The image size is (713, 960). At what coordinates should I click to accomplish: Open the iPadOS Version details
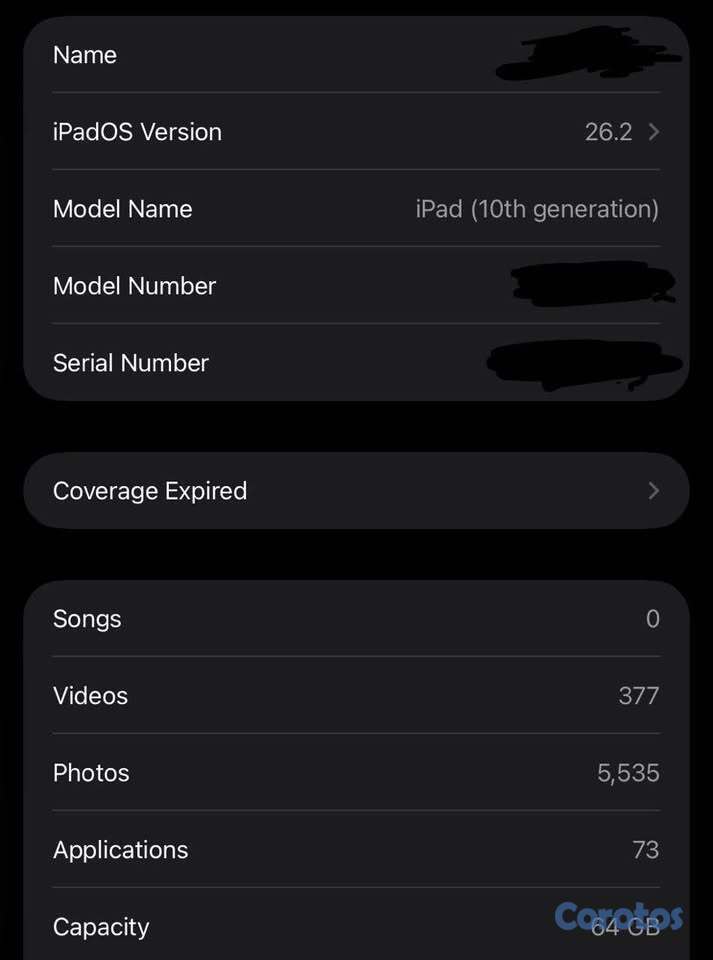[x=355, y=132]
